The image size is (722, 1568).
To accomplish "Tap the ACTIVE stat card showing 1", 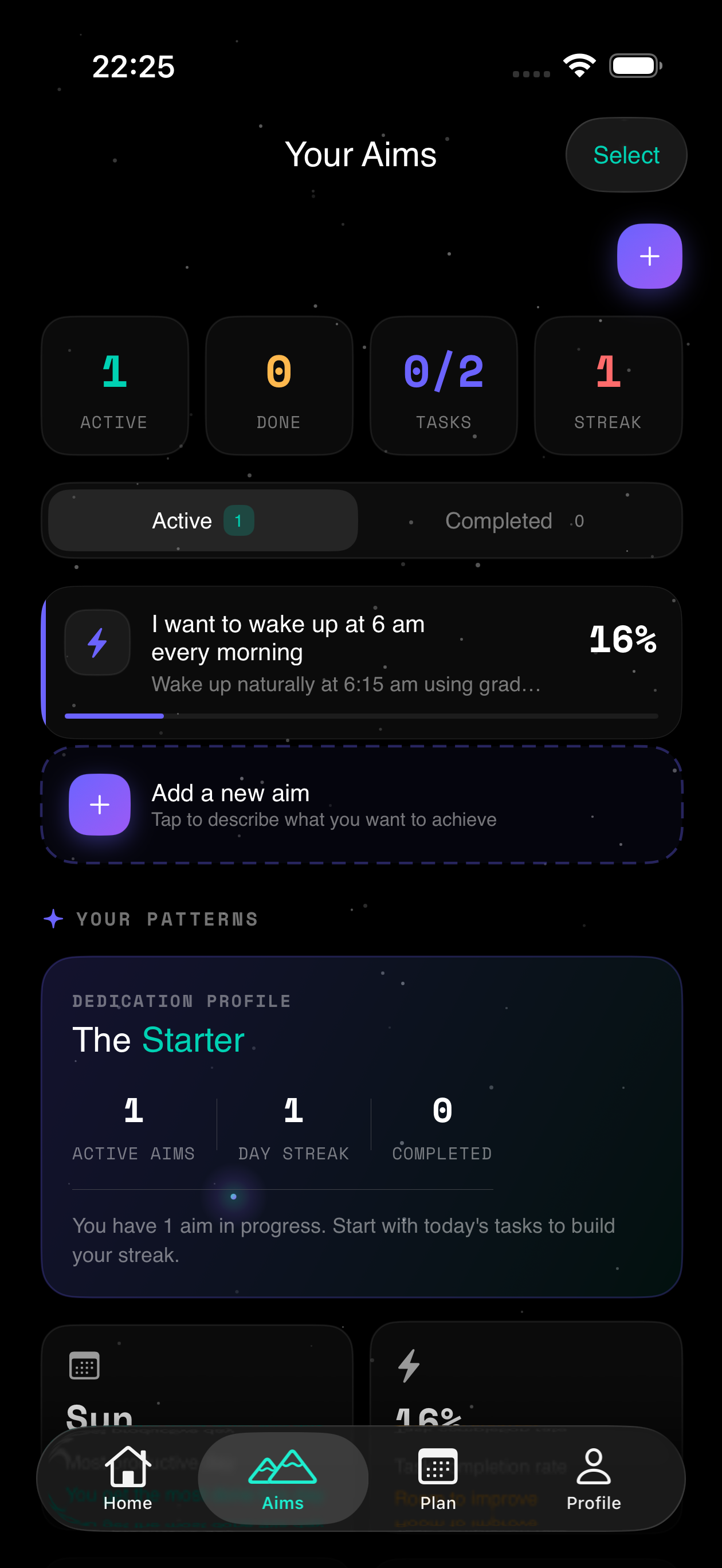I will pyautogui.click(x=115, y=386).
